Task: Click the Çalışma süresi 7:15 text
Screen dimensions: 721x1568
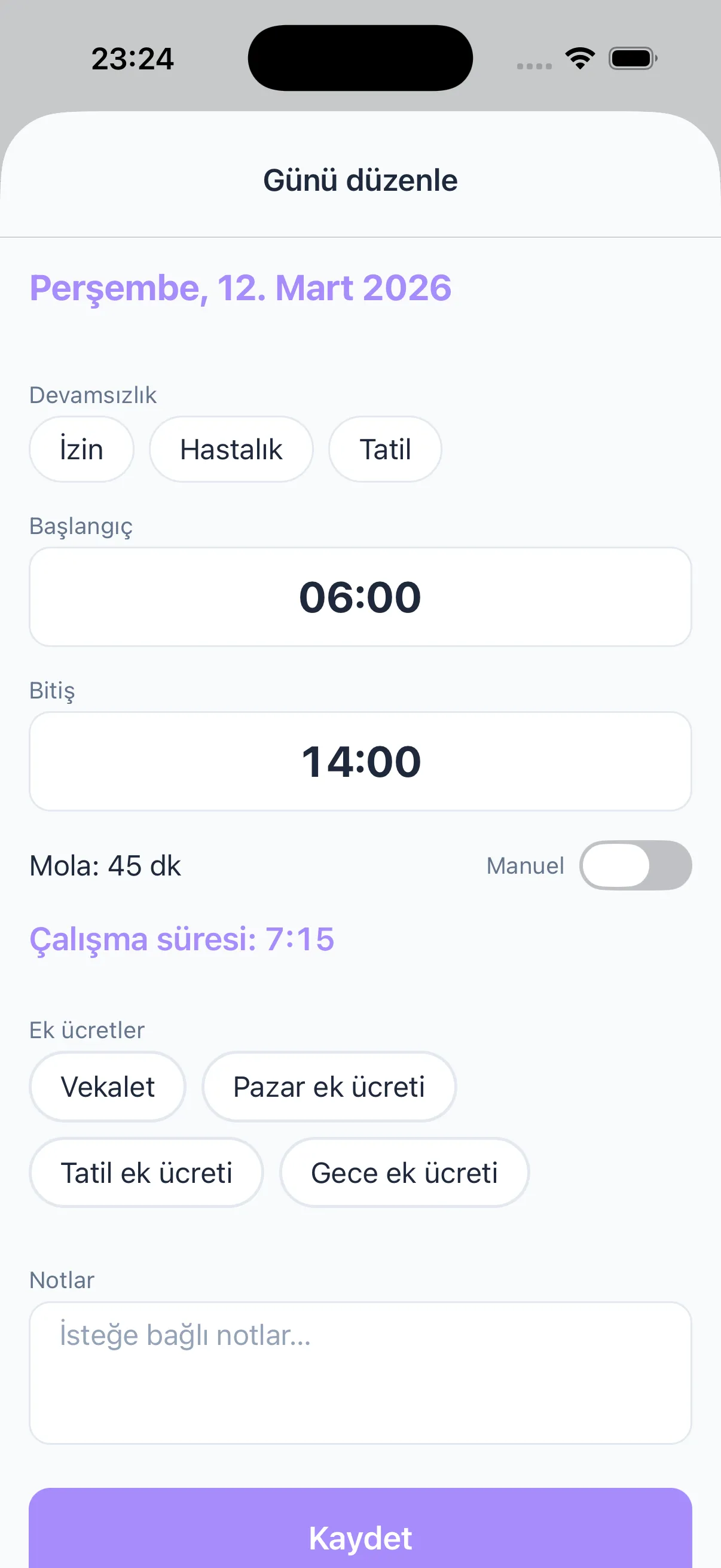Action: 182,939
